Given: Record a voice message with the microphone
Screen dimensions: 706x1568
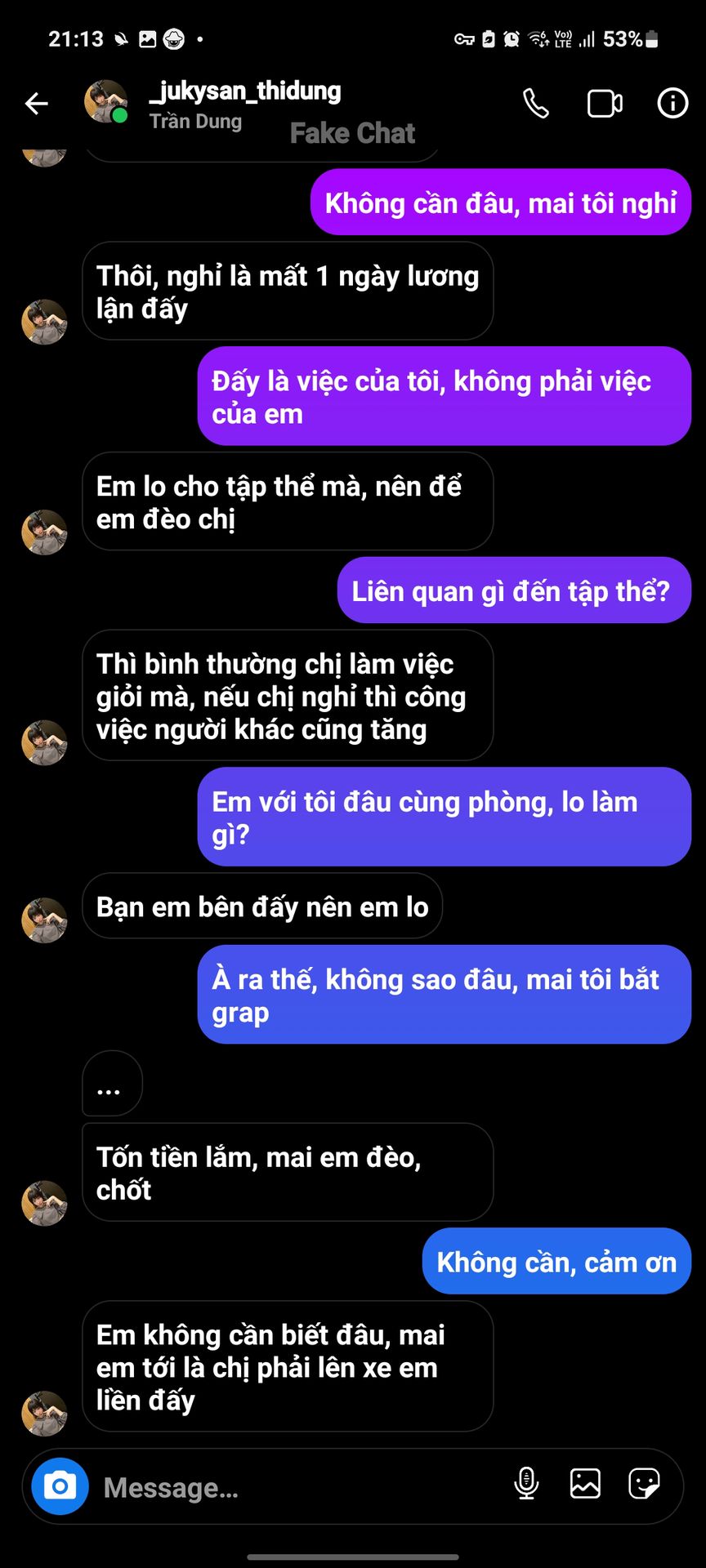Looking at the screenshot, I should (526, 1484).
